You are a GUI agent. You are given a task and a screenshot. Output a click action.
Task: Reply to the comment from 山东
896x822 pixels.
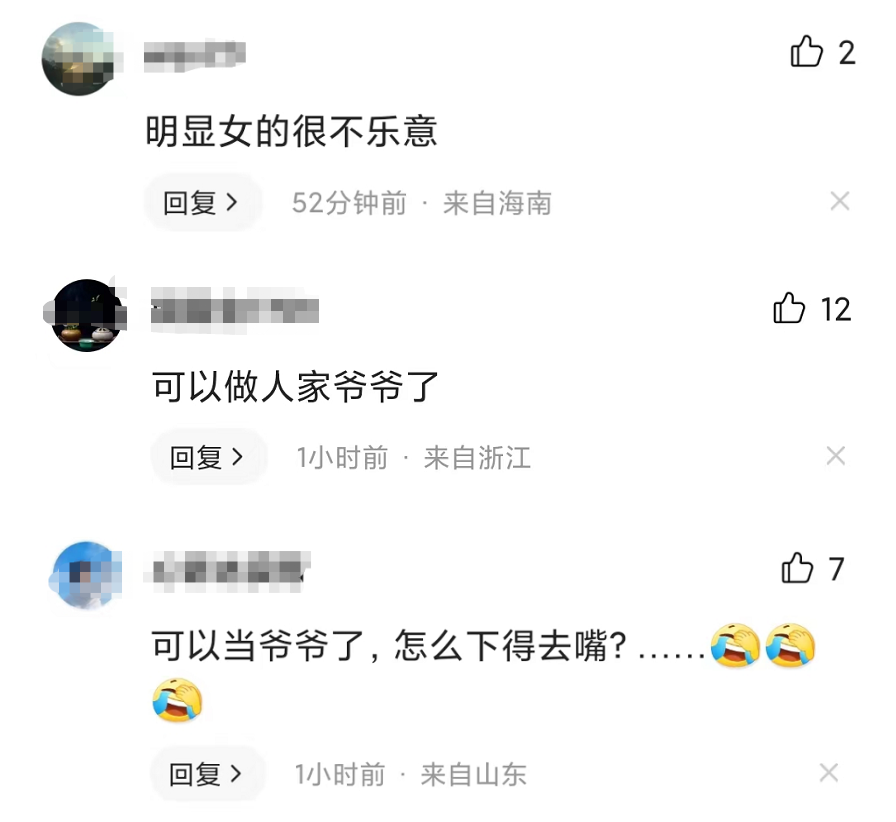point(207,774)
